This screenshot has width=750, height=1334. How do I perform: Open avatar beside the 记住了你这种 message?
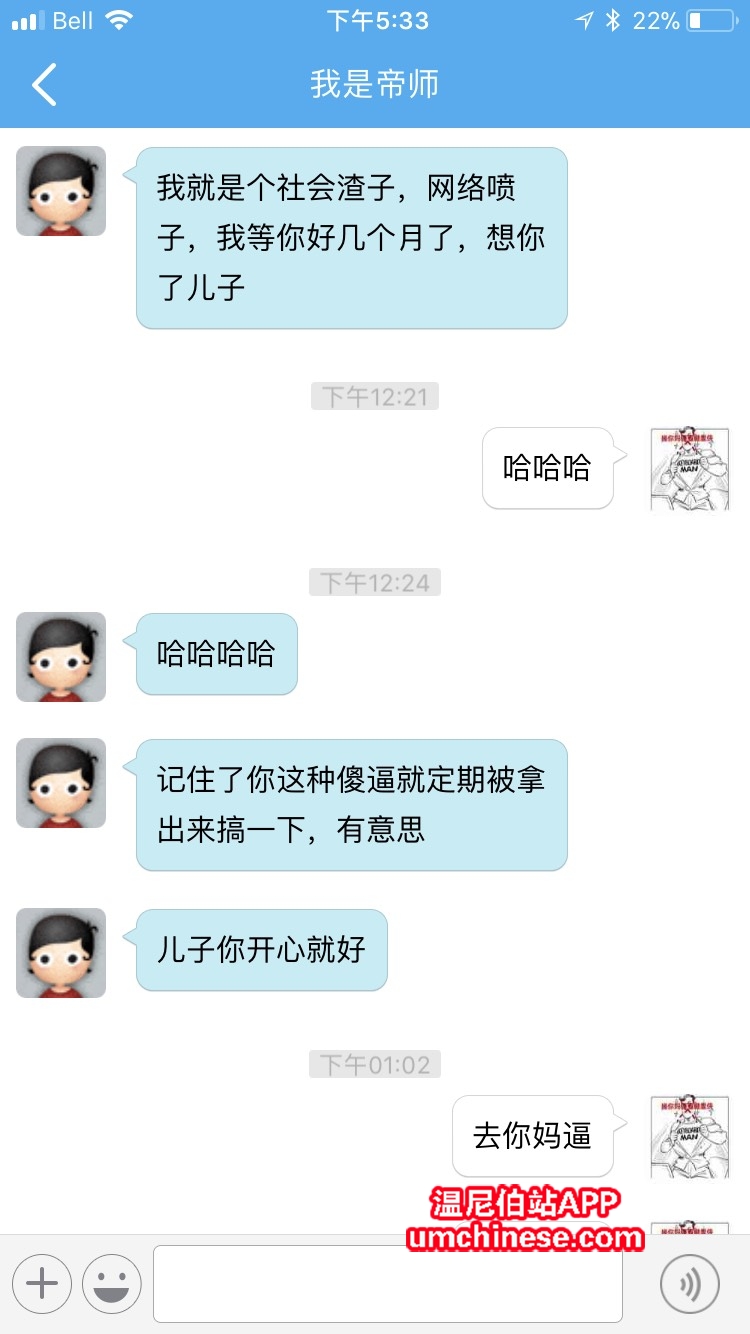tap(61, 783)
